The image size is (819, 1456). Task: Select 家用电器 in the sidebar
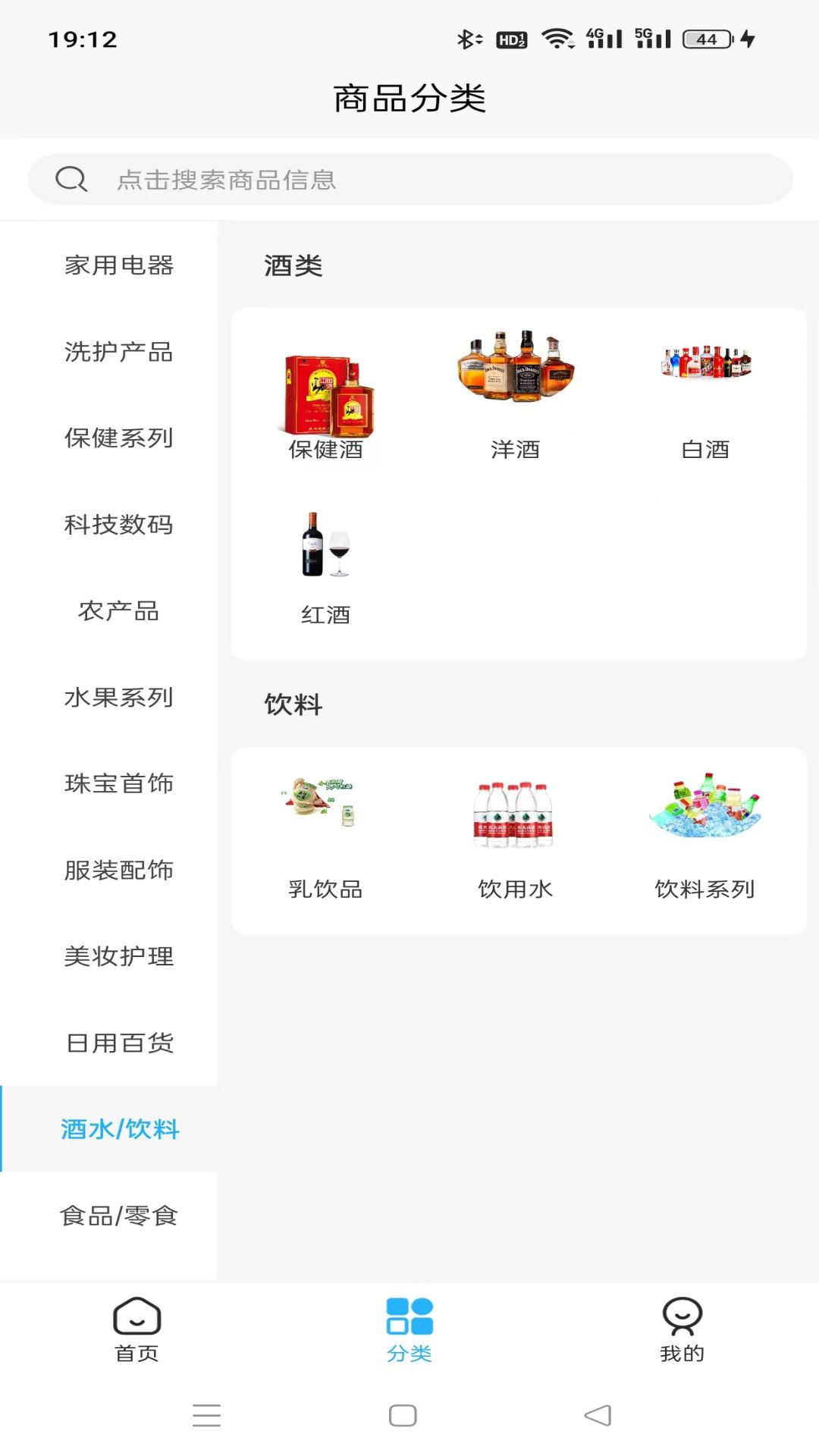[x=119, y=266]
